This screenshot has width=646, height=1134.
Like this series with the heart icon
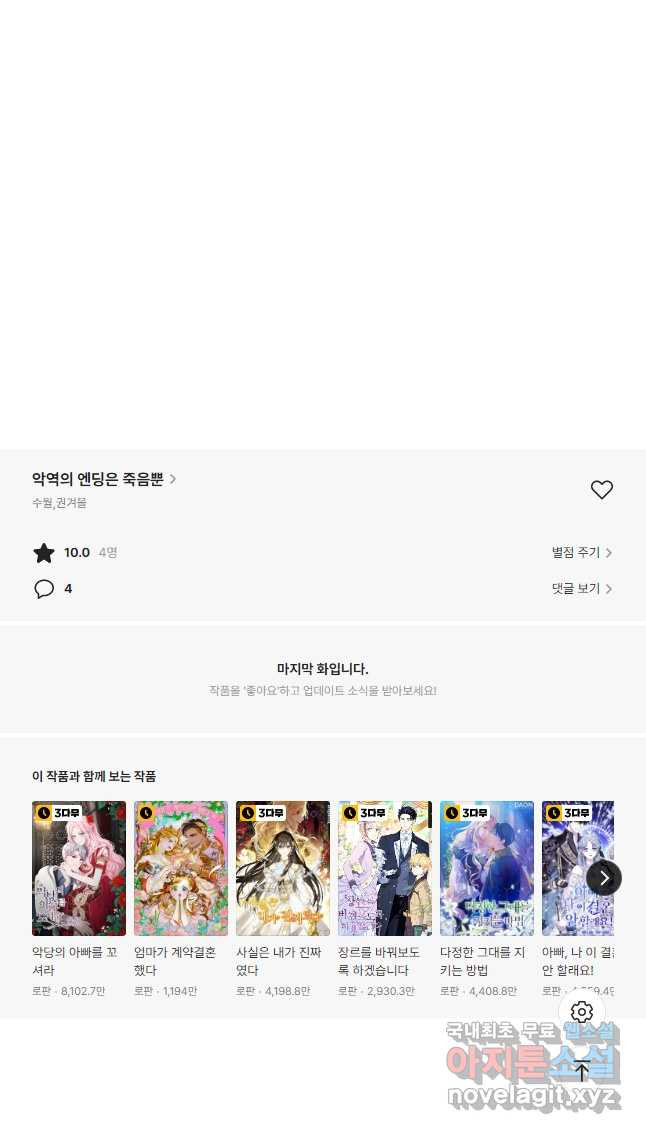coord(601,490)
